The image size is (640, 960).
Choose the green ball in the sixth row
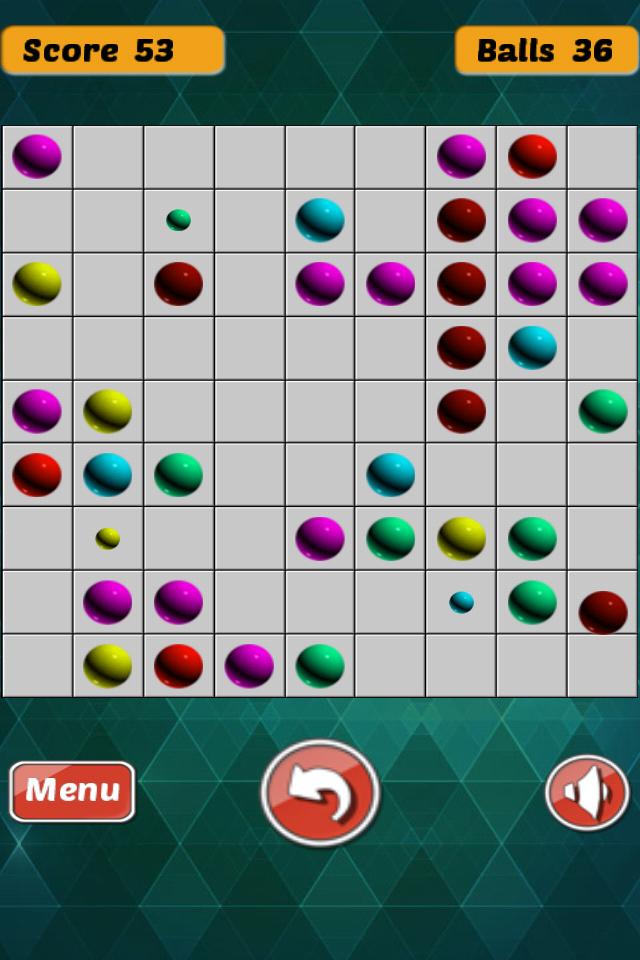click(x=178, y=474)
